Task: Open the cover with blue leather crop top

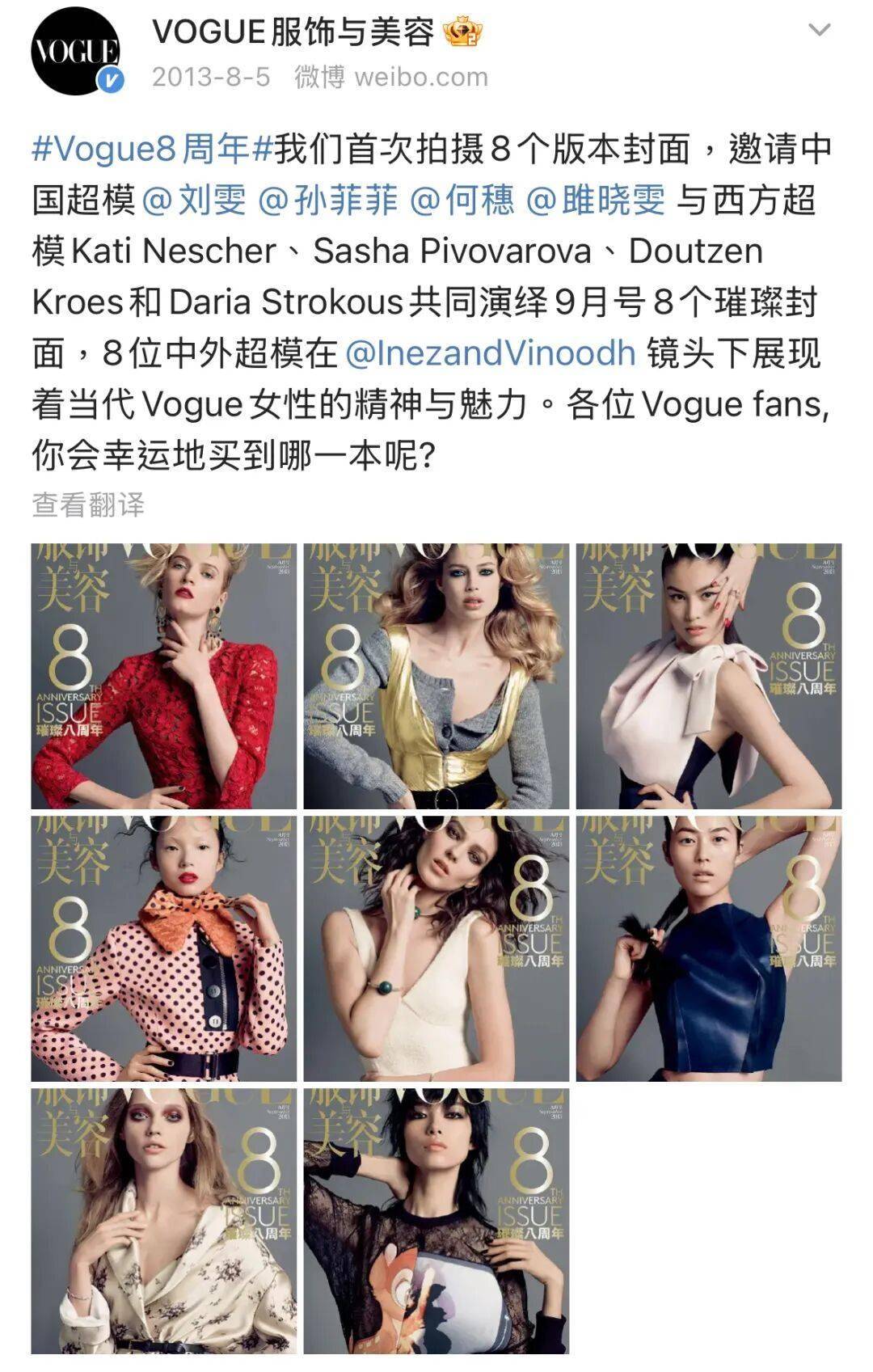Action: [x=709, y=948]
